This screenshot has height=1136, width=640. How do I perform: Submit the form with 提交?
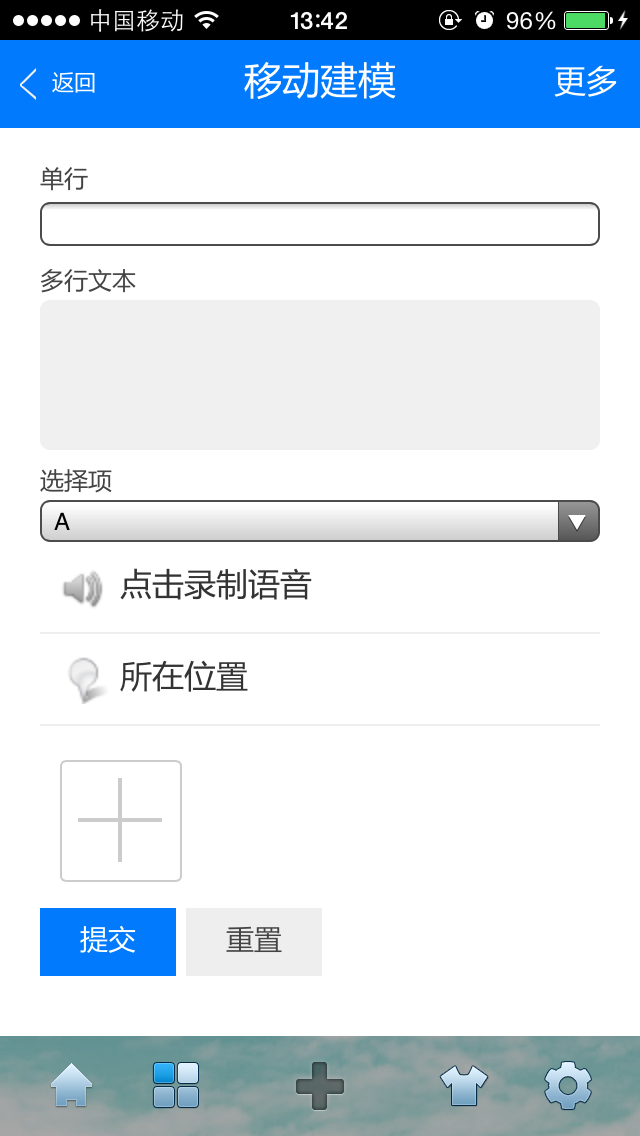click(x=108, y=942)
